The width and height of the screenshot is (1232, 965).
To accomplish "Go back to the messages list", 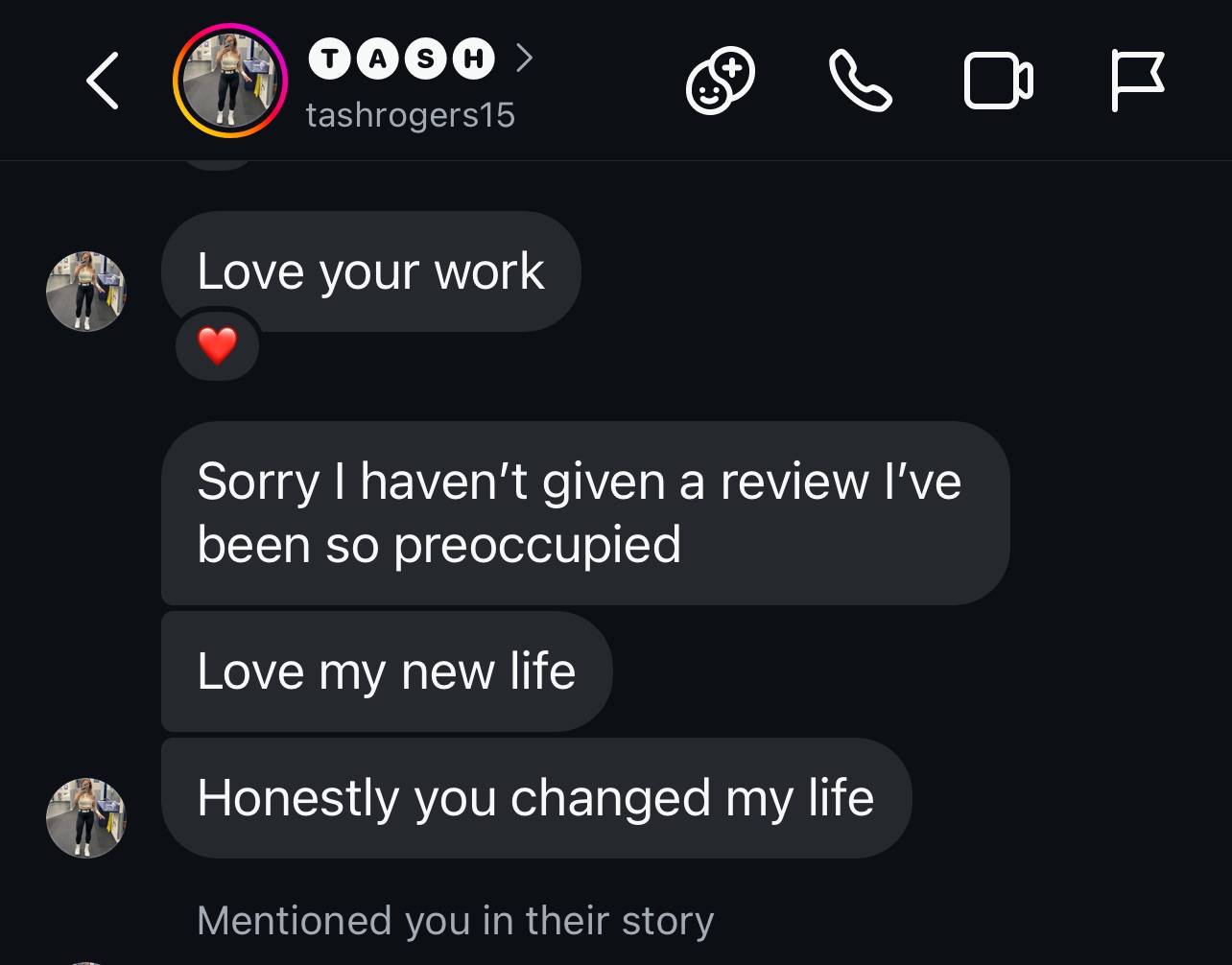I will point(104,81).
